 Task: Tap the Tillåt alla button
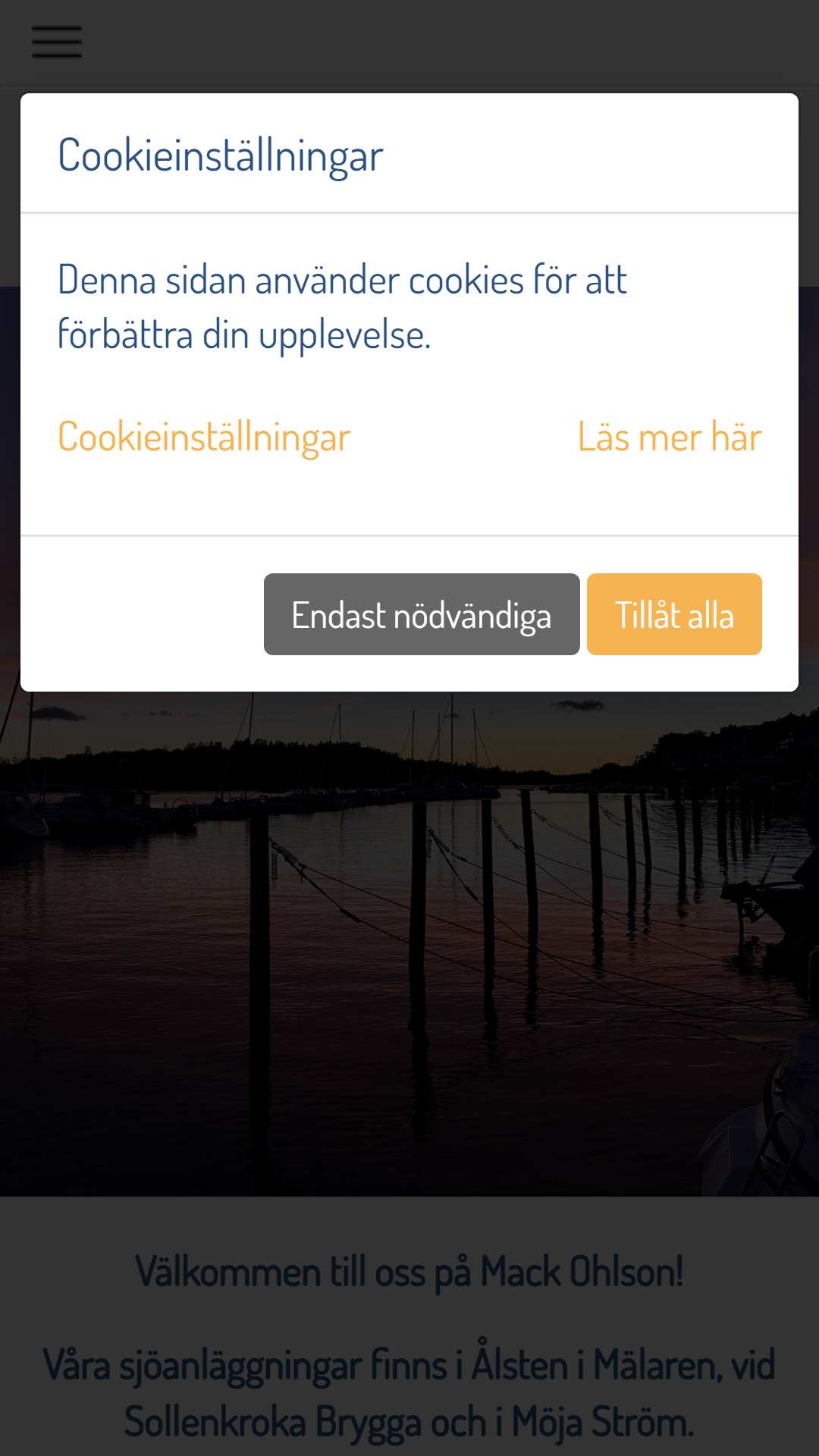coord(673,614)
